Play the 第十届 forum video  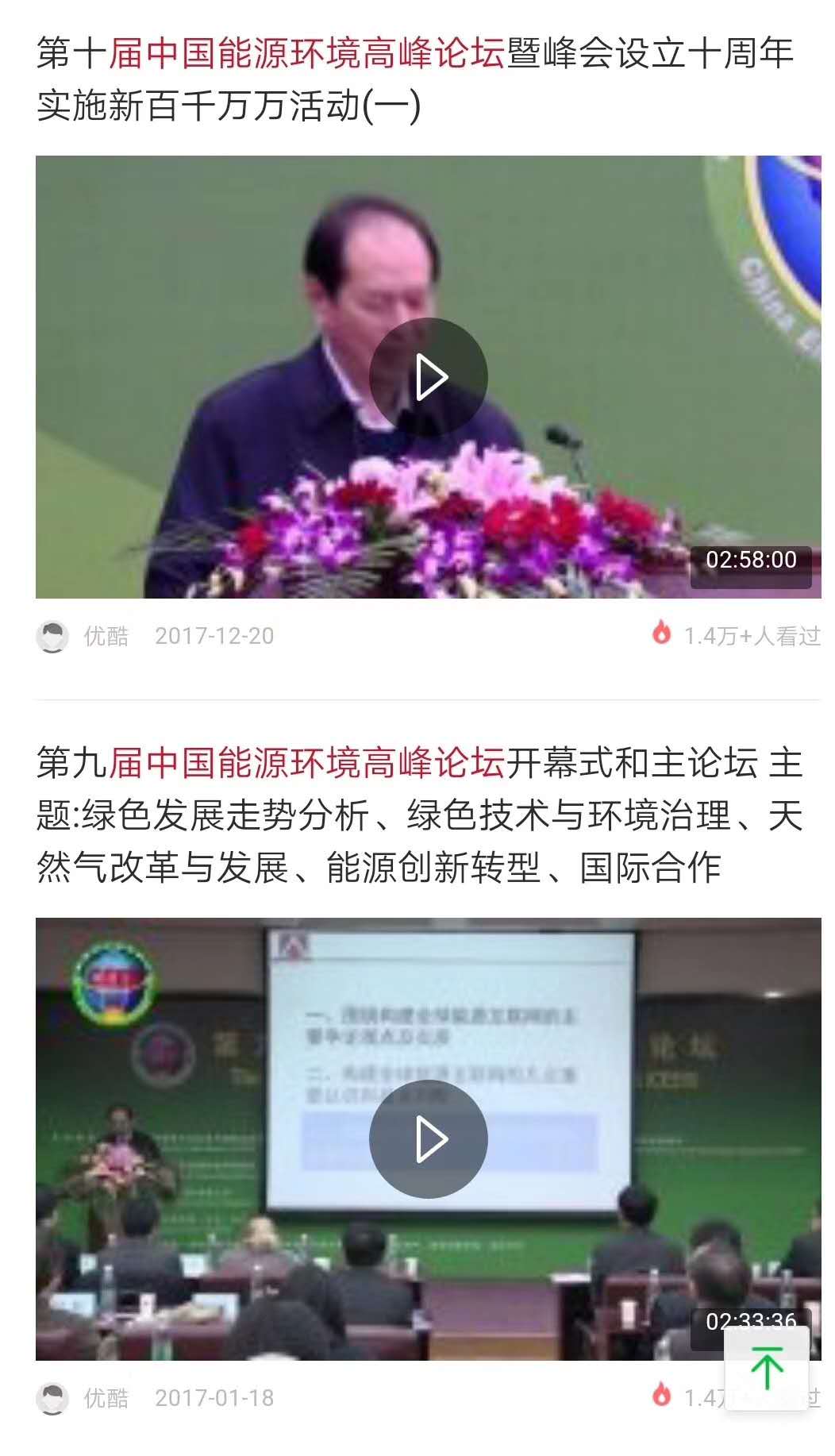(428, 376)
